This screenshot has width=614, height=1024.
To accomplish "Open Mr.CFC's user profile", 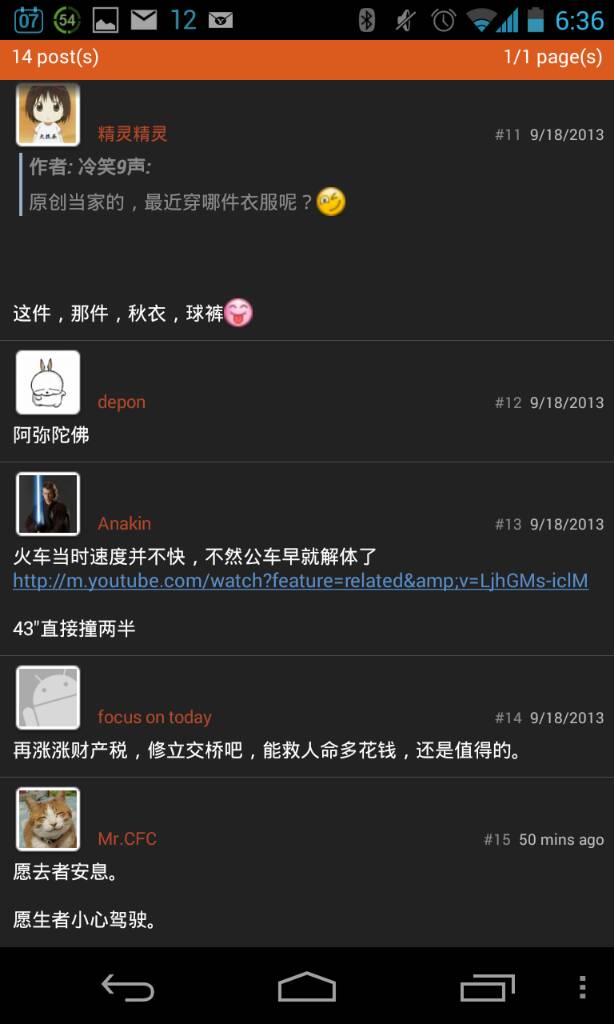I will (127, 839).
